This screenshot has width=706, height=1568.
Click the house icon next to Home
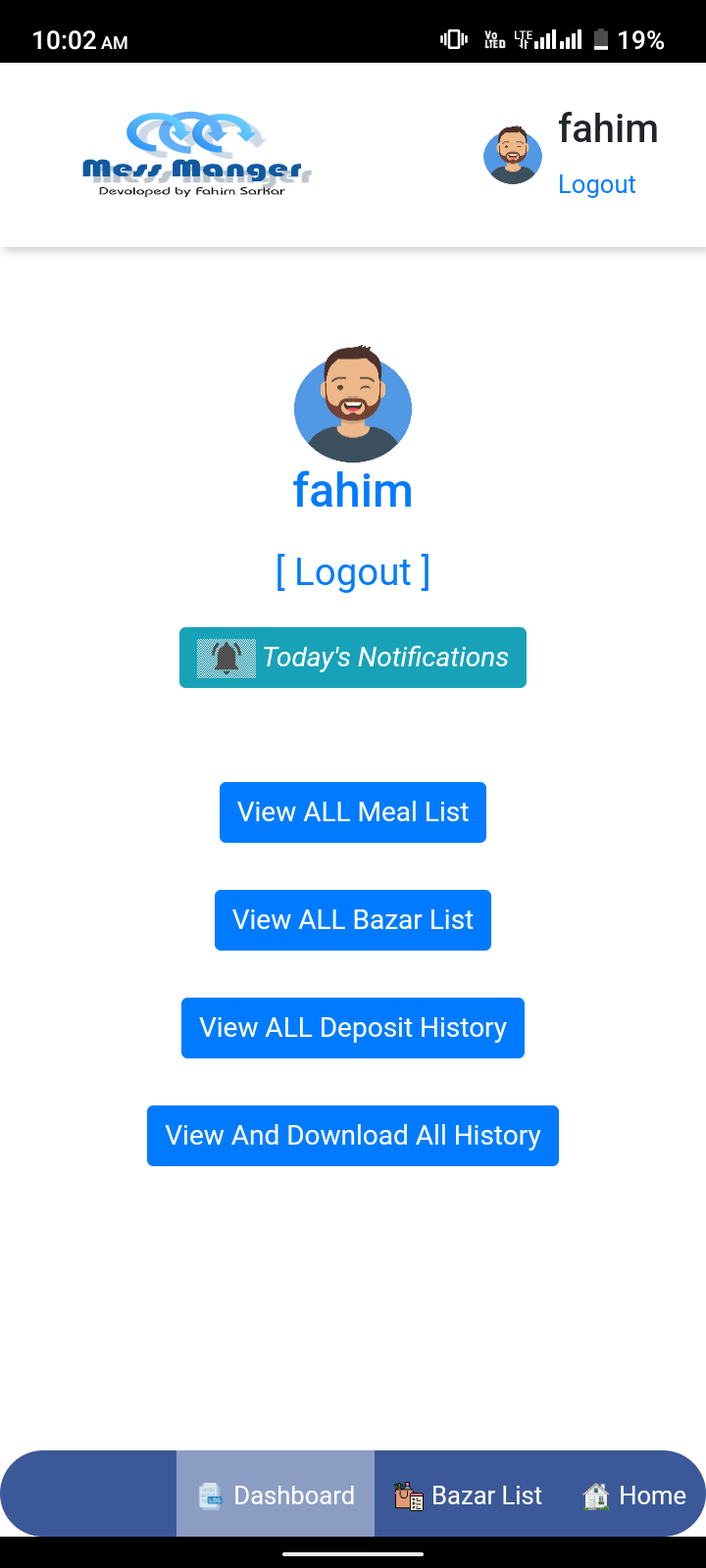coord(594,1494)
